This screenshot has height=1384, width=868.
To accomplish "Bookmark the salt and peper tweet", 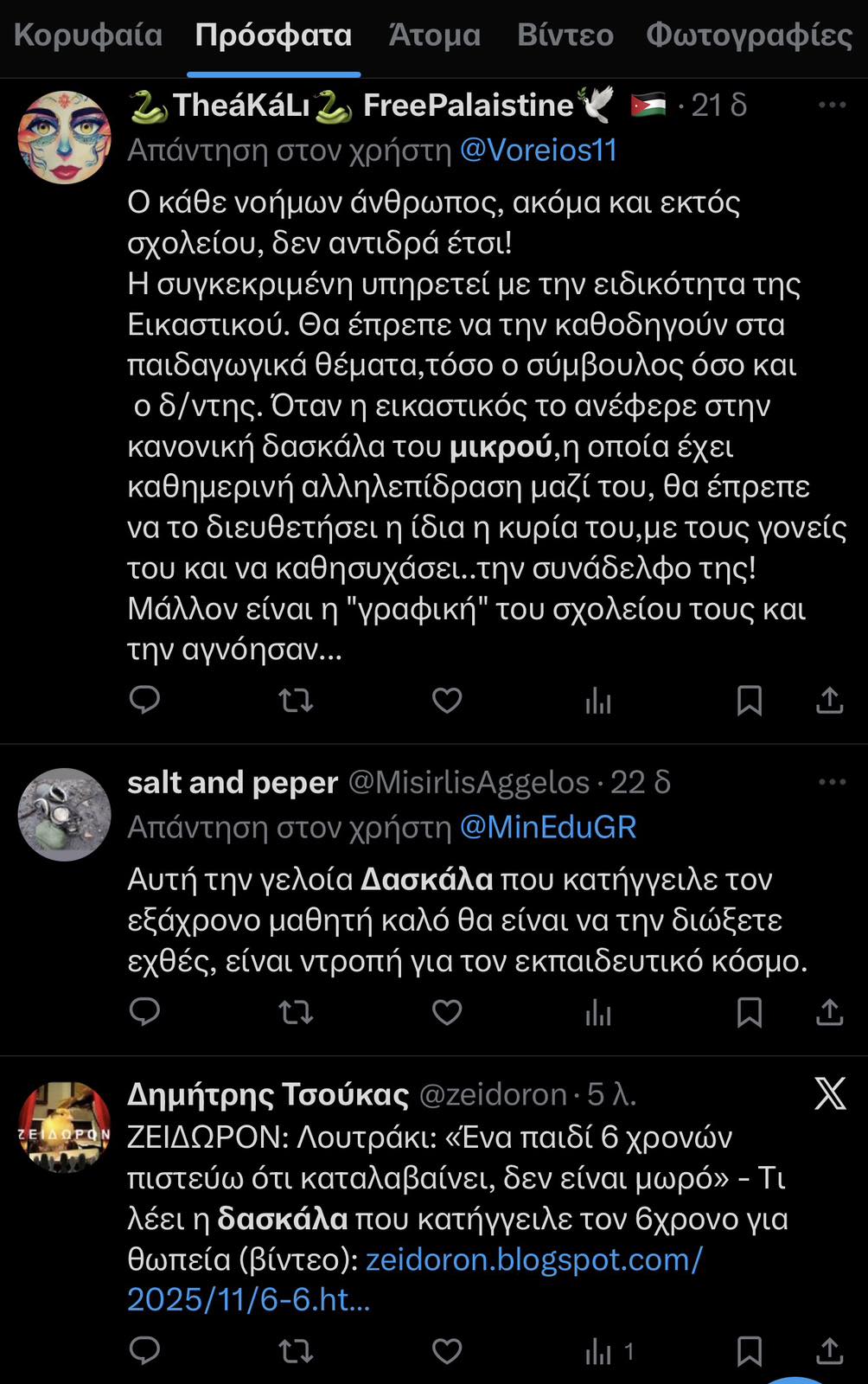I will tap(750, 1012).
